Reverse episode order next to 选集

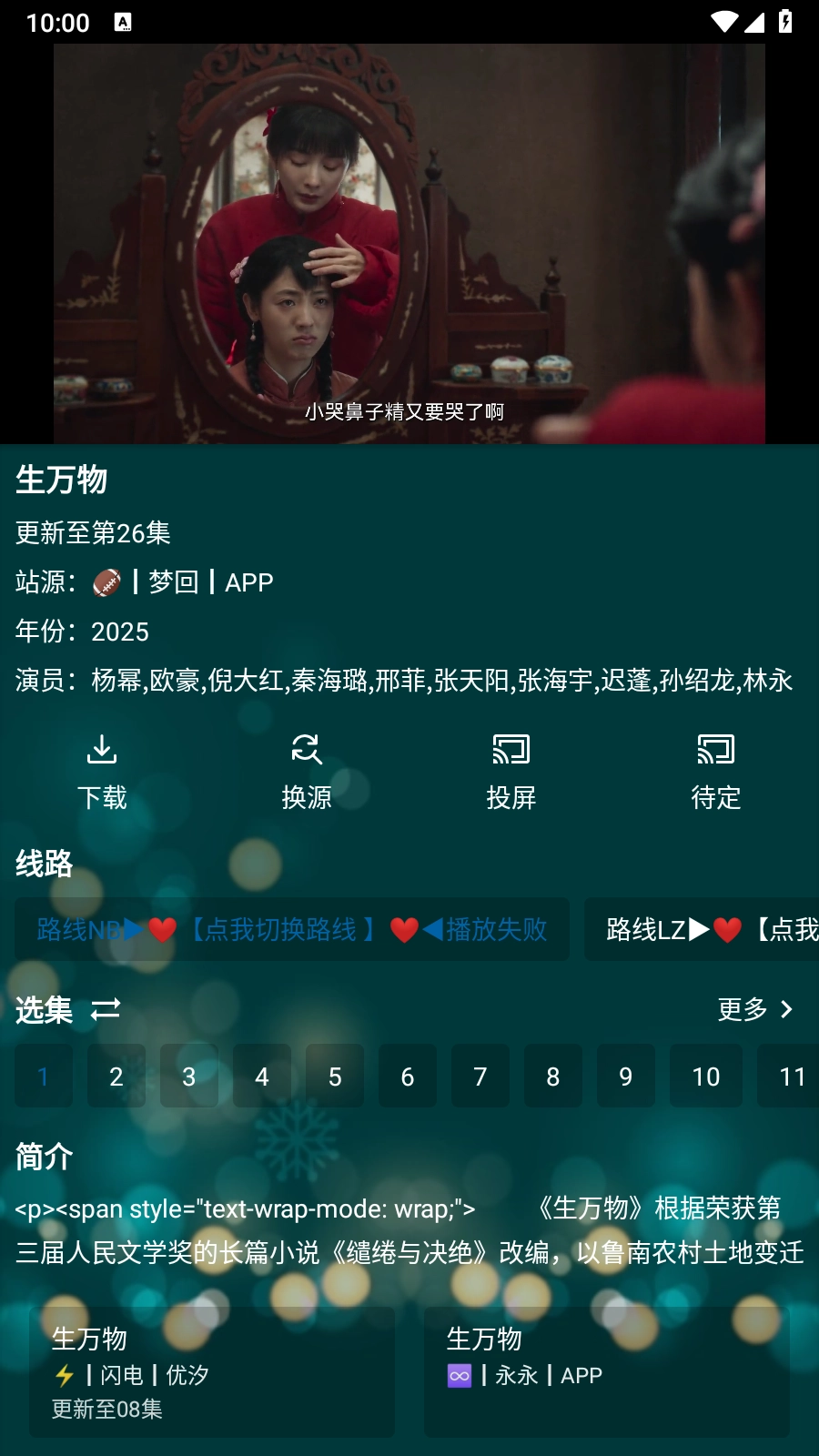click(106, 1009)
